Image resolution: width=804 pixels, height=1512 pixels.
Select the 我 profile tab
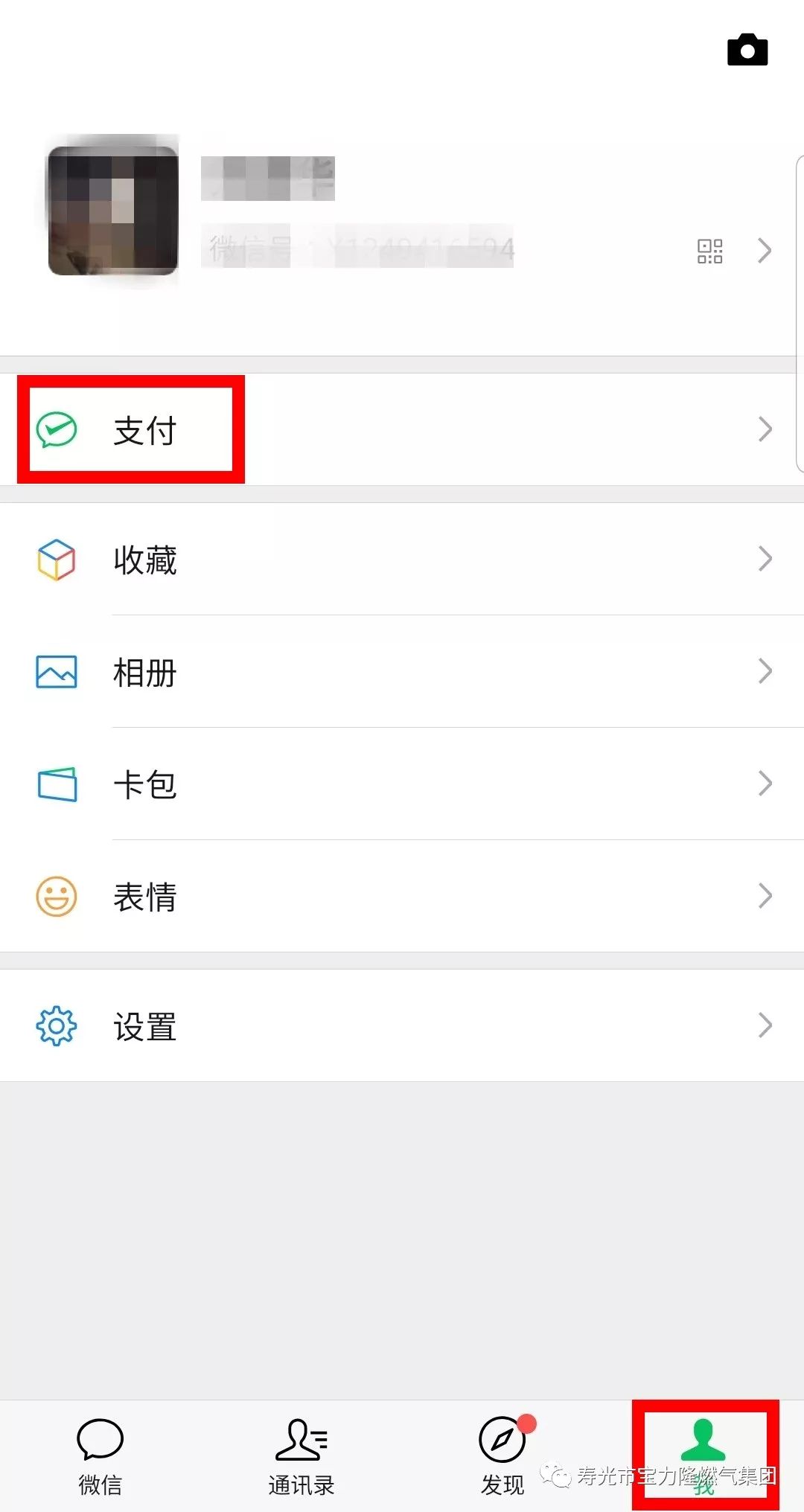coord(703,1456)
